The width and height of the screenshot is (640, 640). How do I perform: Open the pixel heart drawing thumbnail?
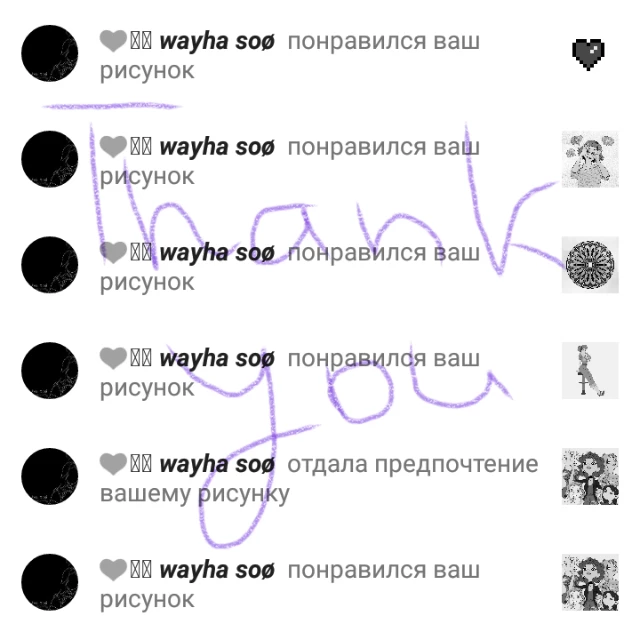coord(588,54)
